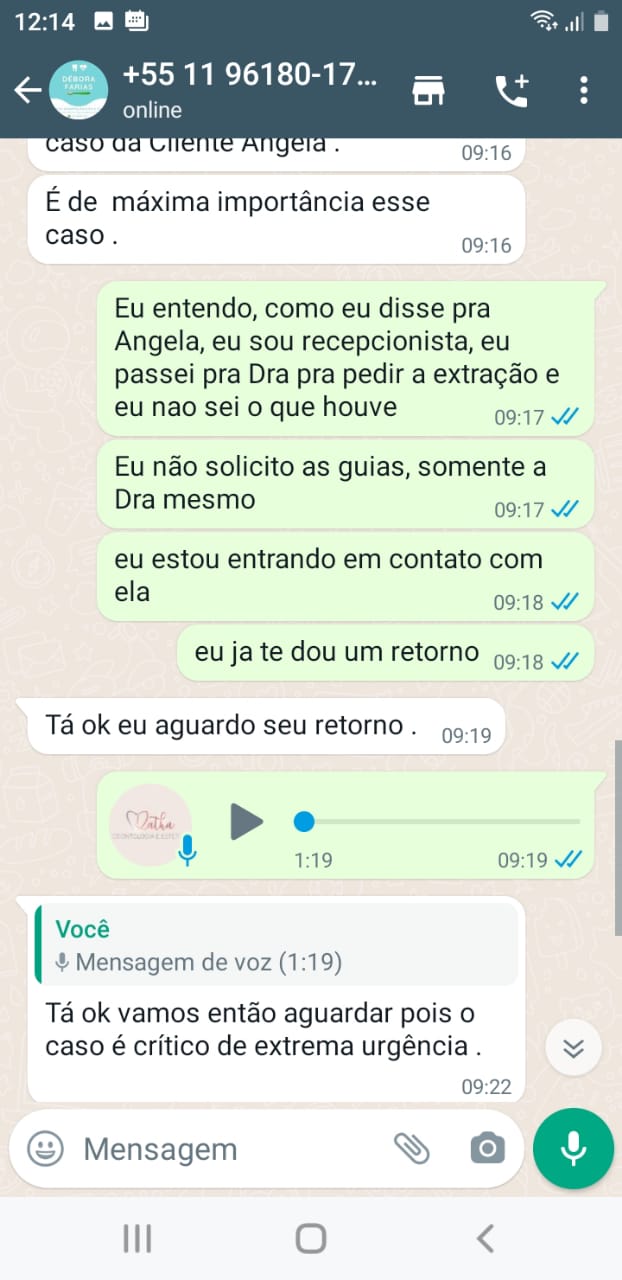Open the business catalog storefront icon

pyautogui.click(x=429, y=90)
